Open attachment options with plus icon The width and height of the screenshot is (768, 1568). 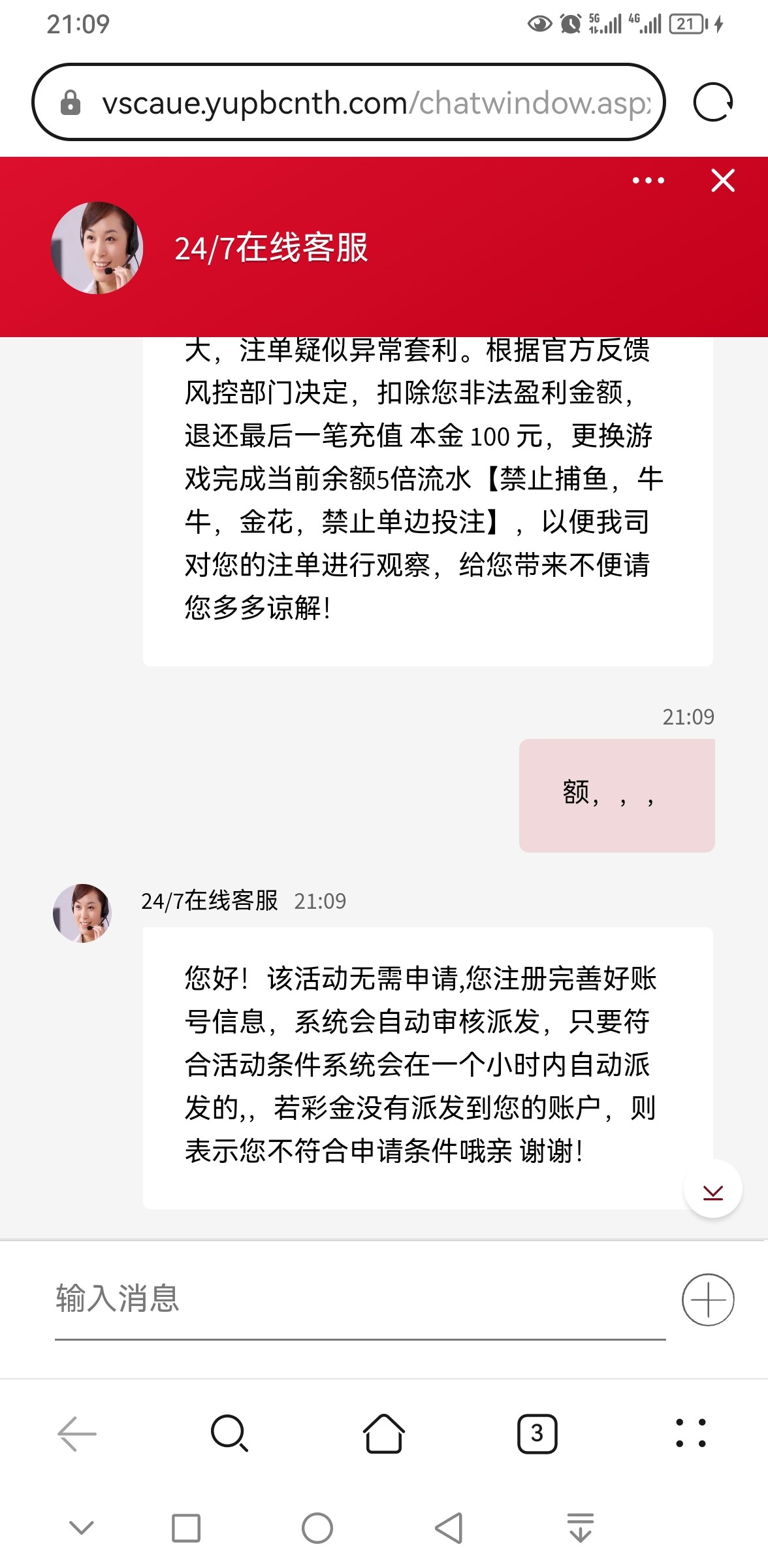tap(709, 1300)
